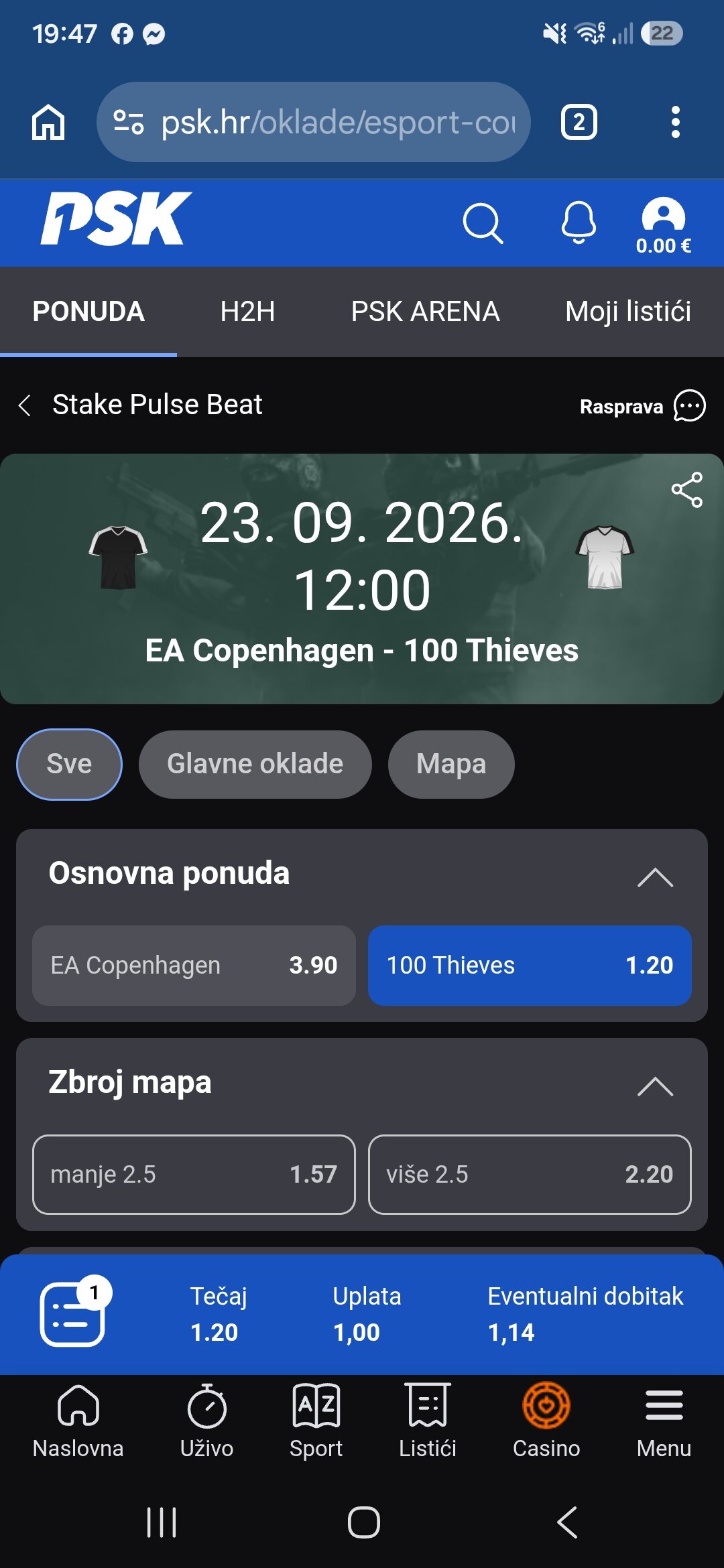The width and height of the screenshot is (724, 1568).
Task: Open the bet slip with one selection
Action: (73, 1312)
